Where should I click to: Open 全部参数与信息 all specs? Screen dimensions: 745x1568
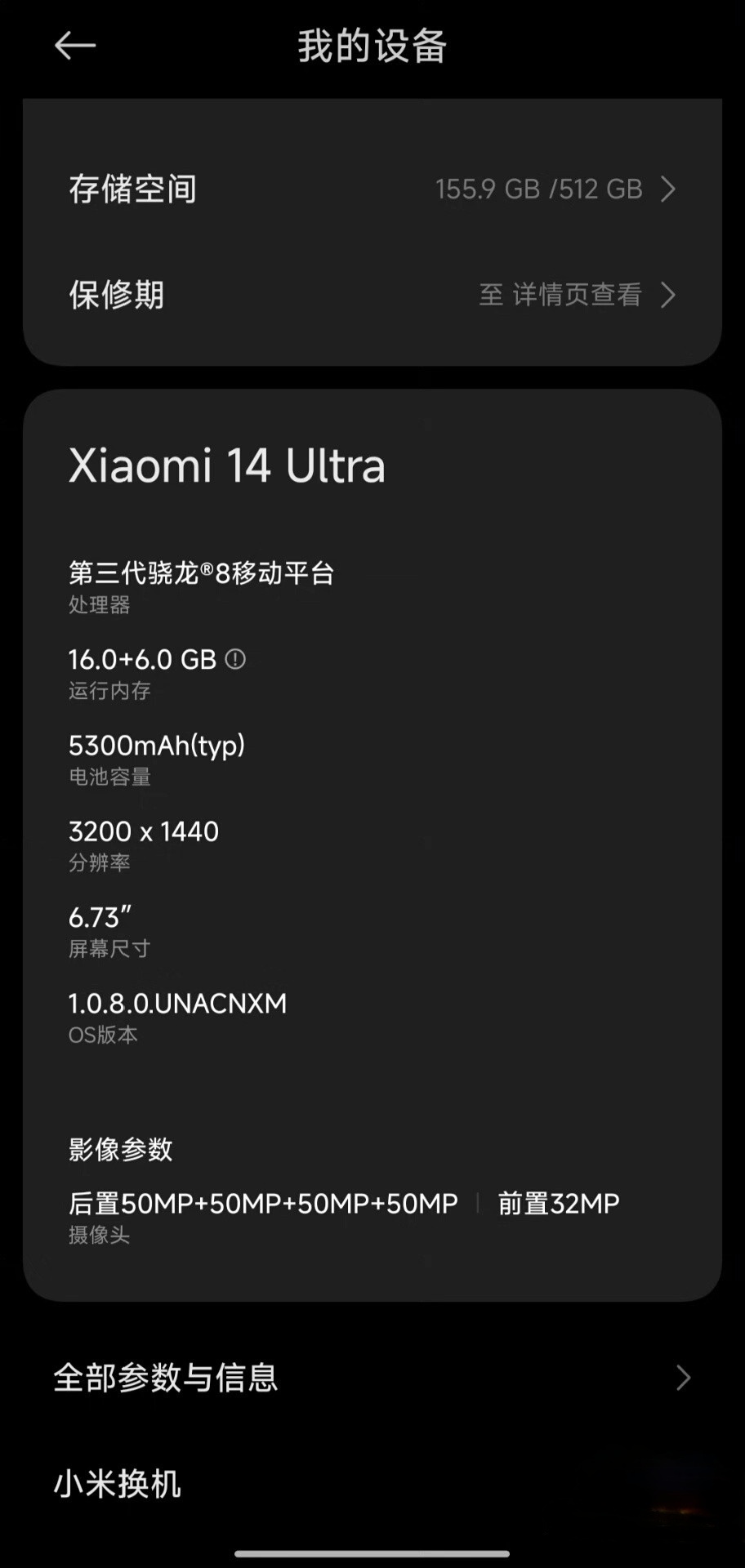[372, 1378]
